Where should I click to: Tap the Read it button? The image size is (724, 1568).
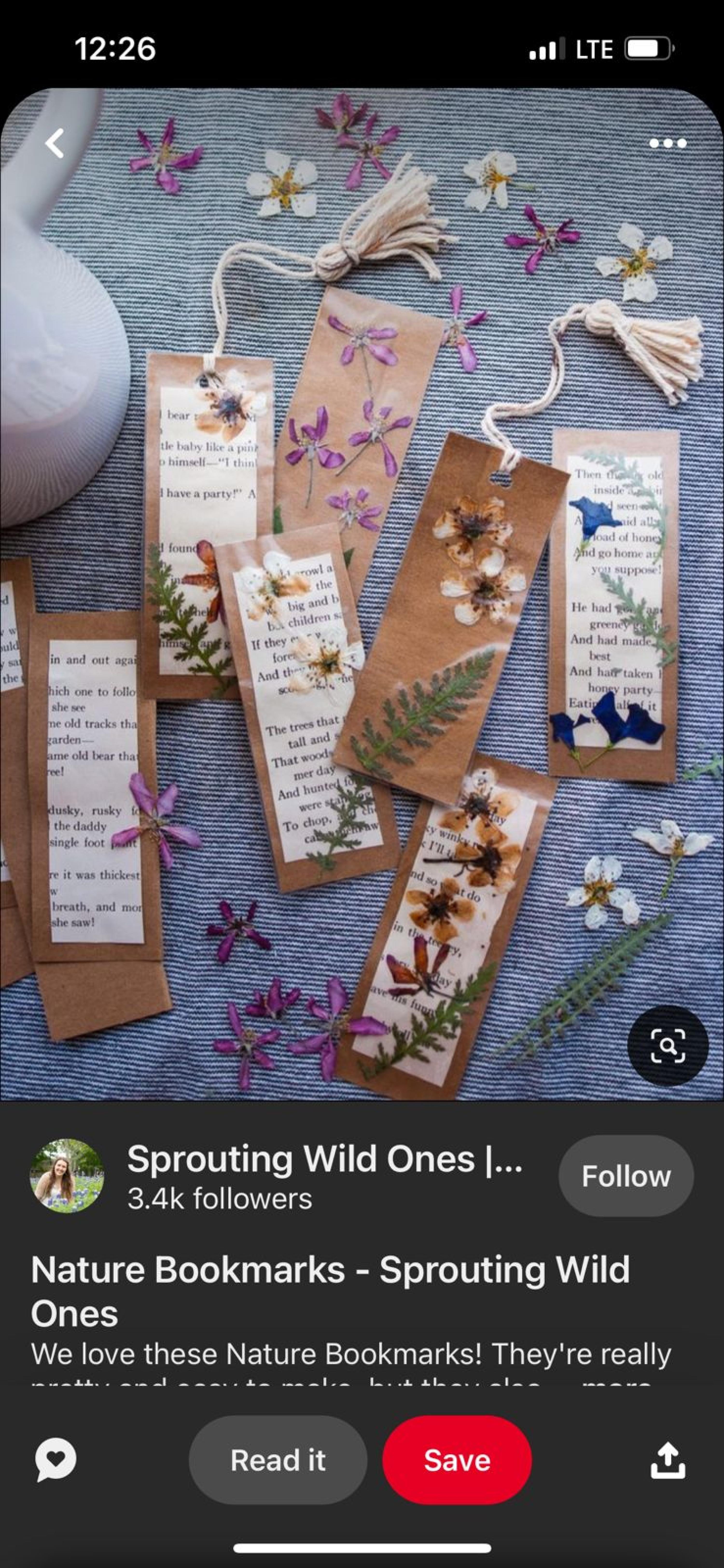(278, 1460)
